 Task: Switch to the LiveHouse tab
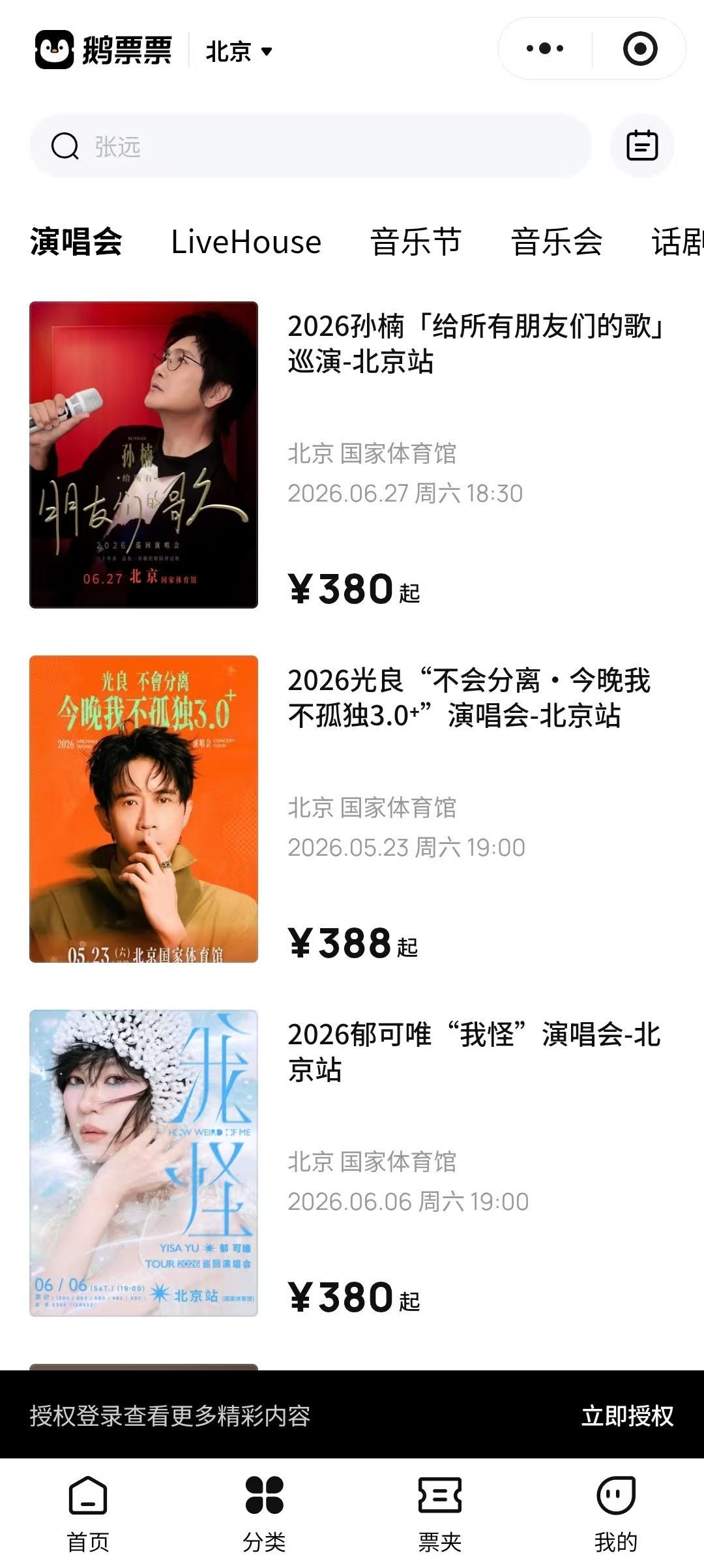(246, 242)
